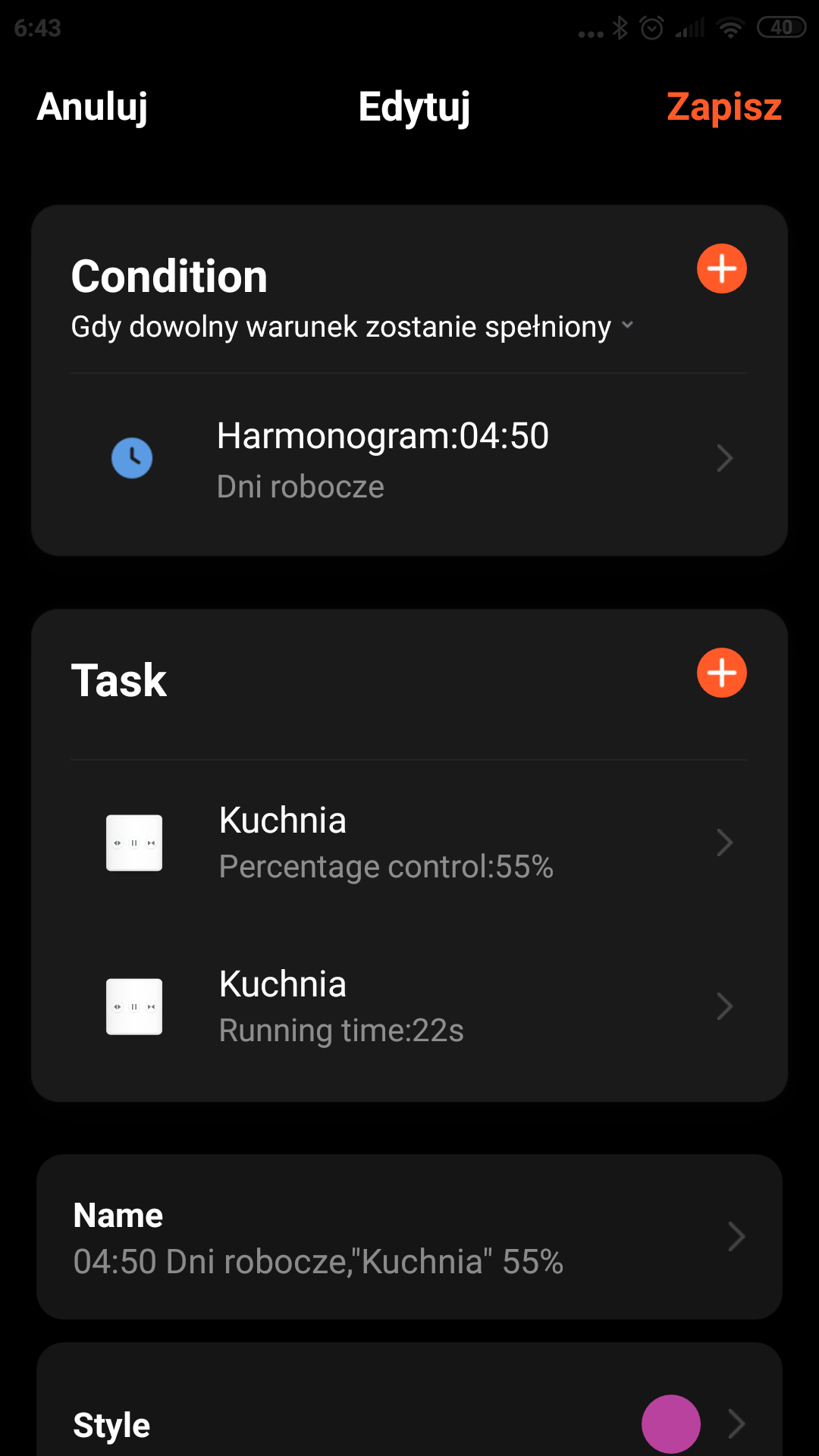Save the automation with Zapisz
The image size is (819, 1456).
(x=724, y=106)
